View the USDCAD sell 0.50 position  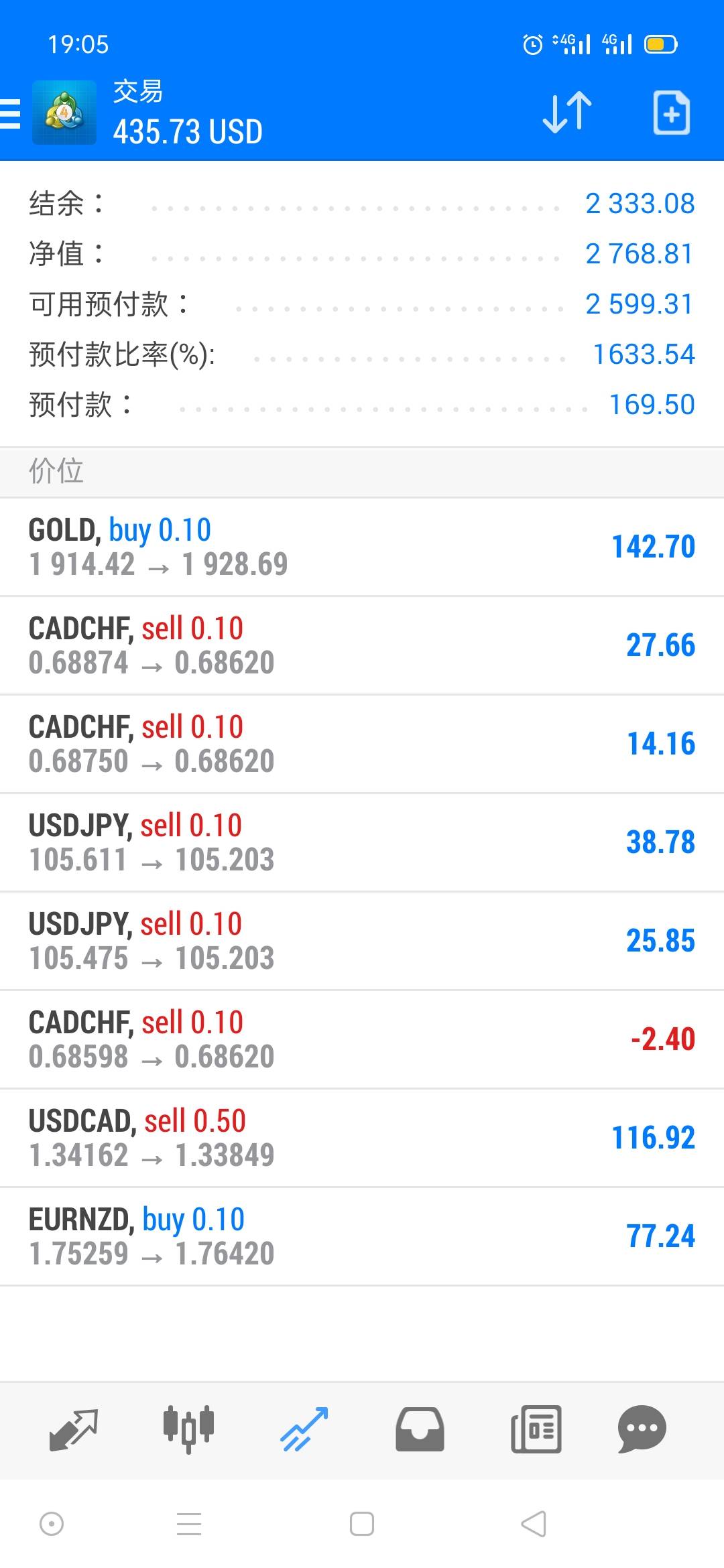click(x=362, y=1138)
